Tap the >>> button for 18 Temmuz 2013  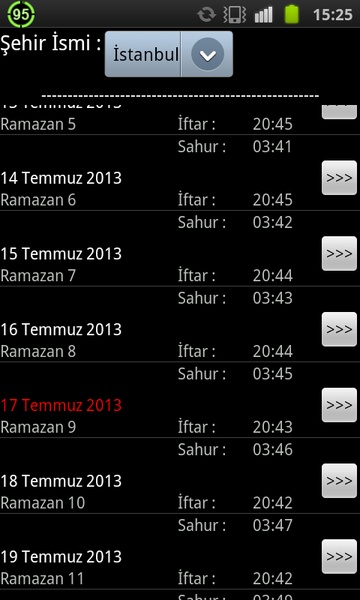coord(339,481)
